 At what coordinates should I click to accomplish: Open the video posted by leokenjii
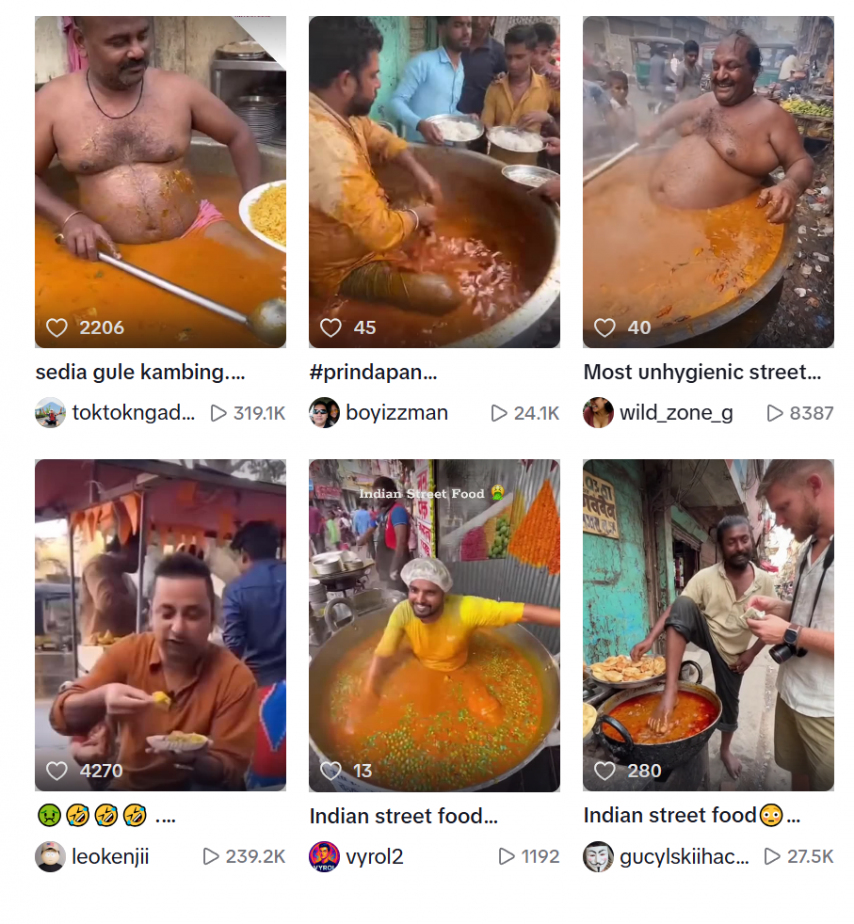tap(160, 625)
